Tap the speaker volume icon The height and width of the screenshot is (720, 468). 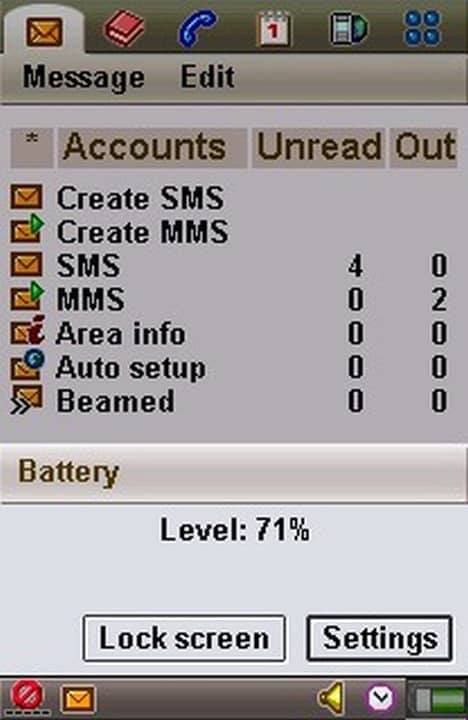point(331,698)
